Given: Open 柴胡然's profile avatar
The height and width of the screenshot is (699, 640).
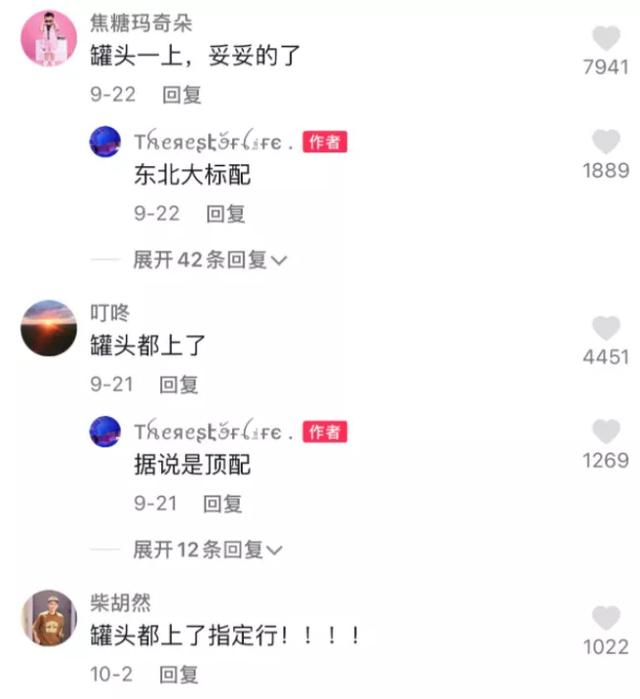Looking at the screenshot, I should click(x=48, y=617).
